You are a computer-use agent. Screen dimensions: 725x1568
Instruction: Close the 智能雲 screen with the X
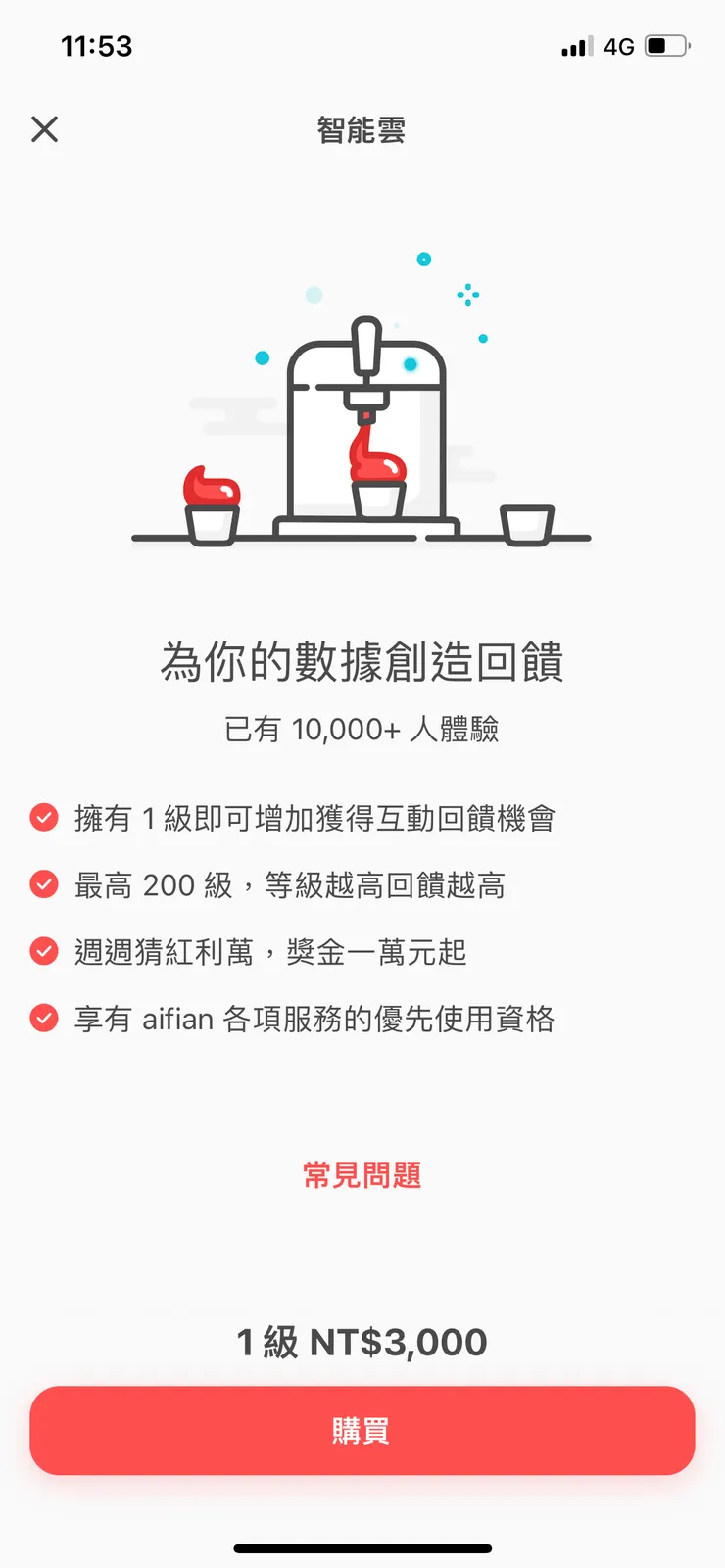coord(44,129)
